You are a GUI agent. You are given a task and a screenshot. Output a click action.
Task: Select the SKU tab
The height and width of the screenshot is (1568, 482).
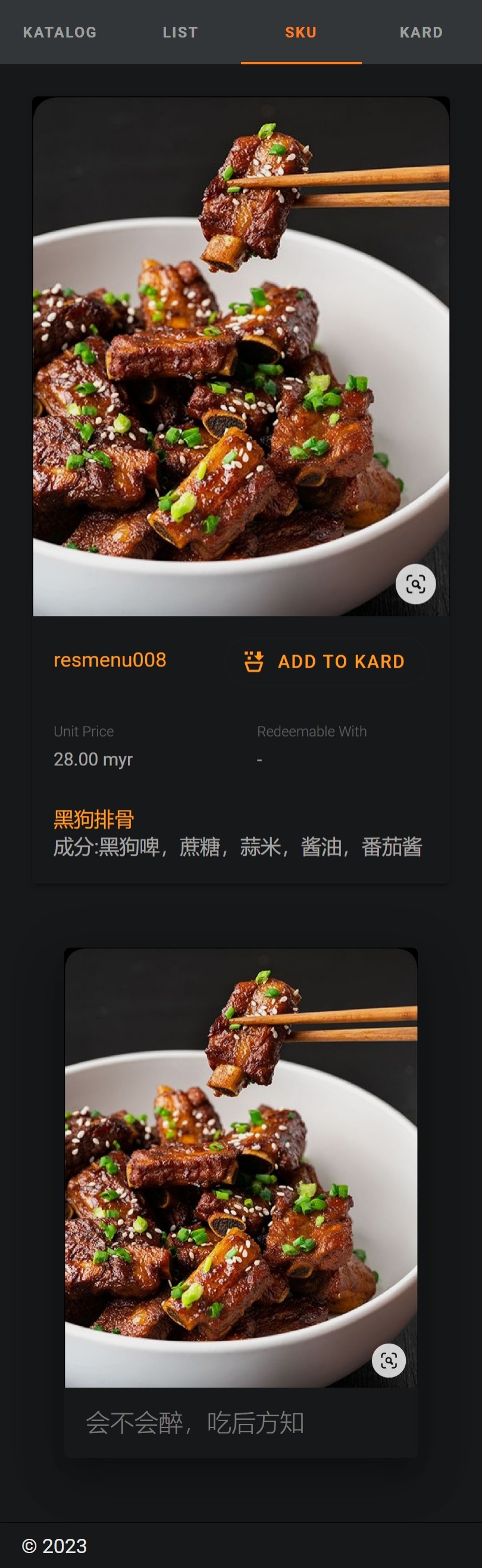coord(301,32)
